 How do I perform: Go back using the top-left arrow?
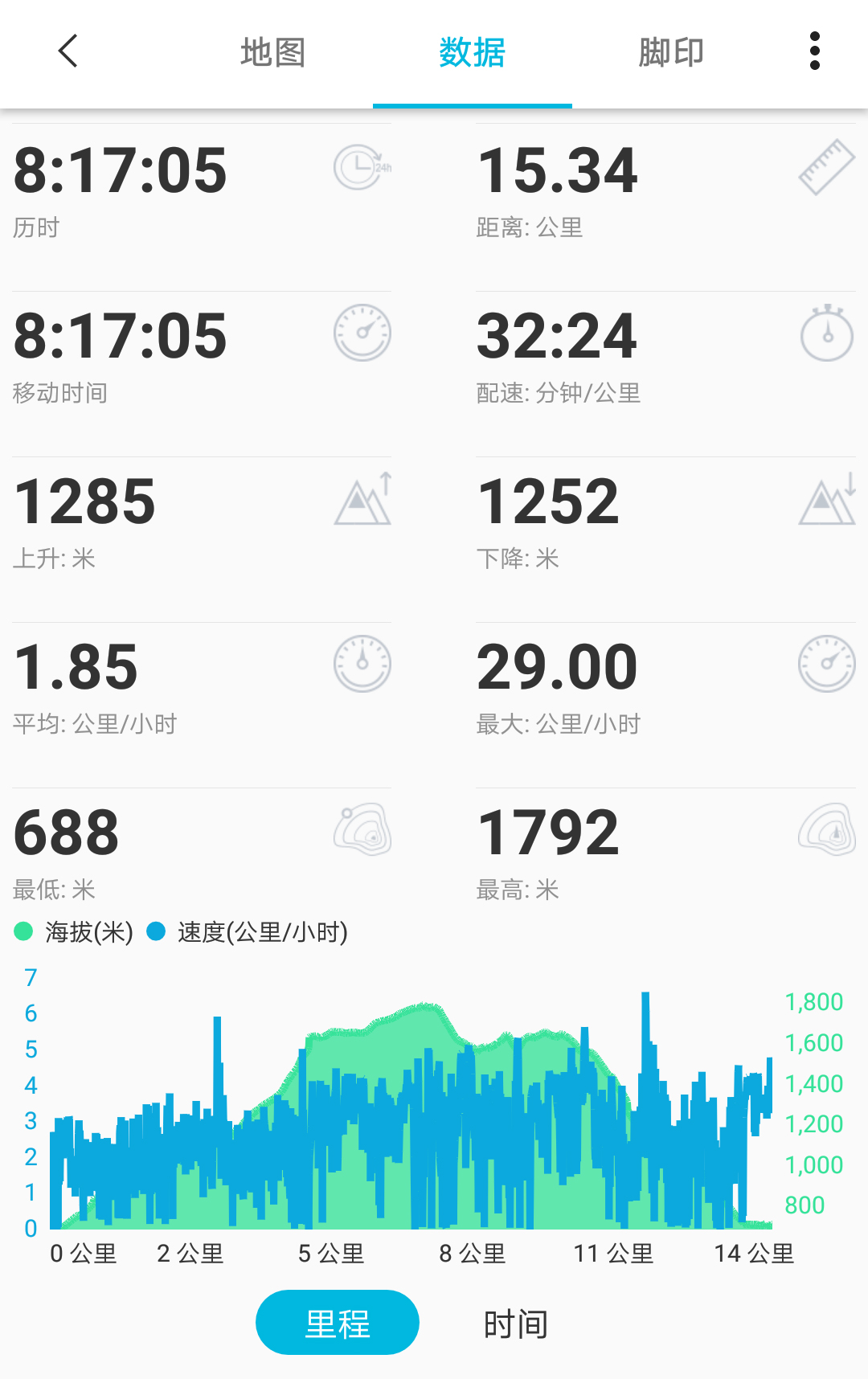pos(68,51)
